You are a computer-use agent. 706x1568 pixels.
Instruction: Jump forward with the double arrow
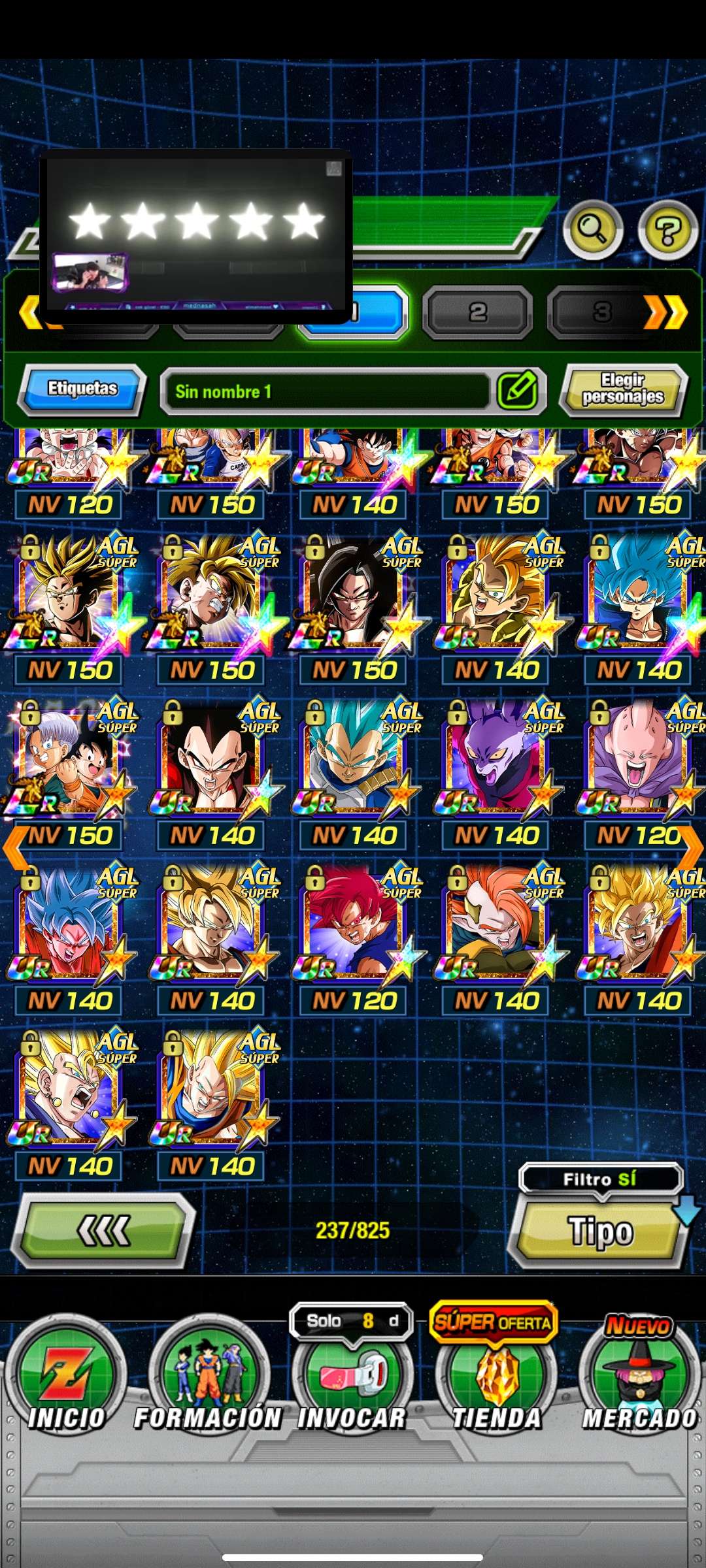[666, 313]
